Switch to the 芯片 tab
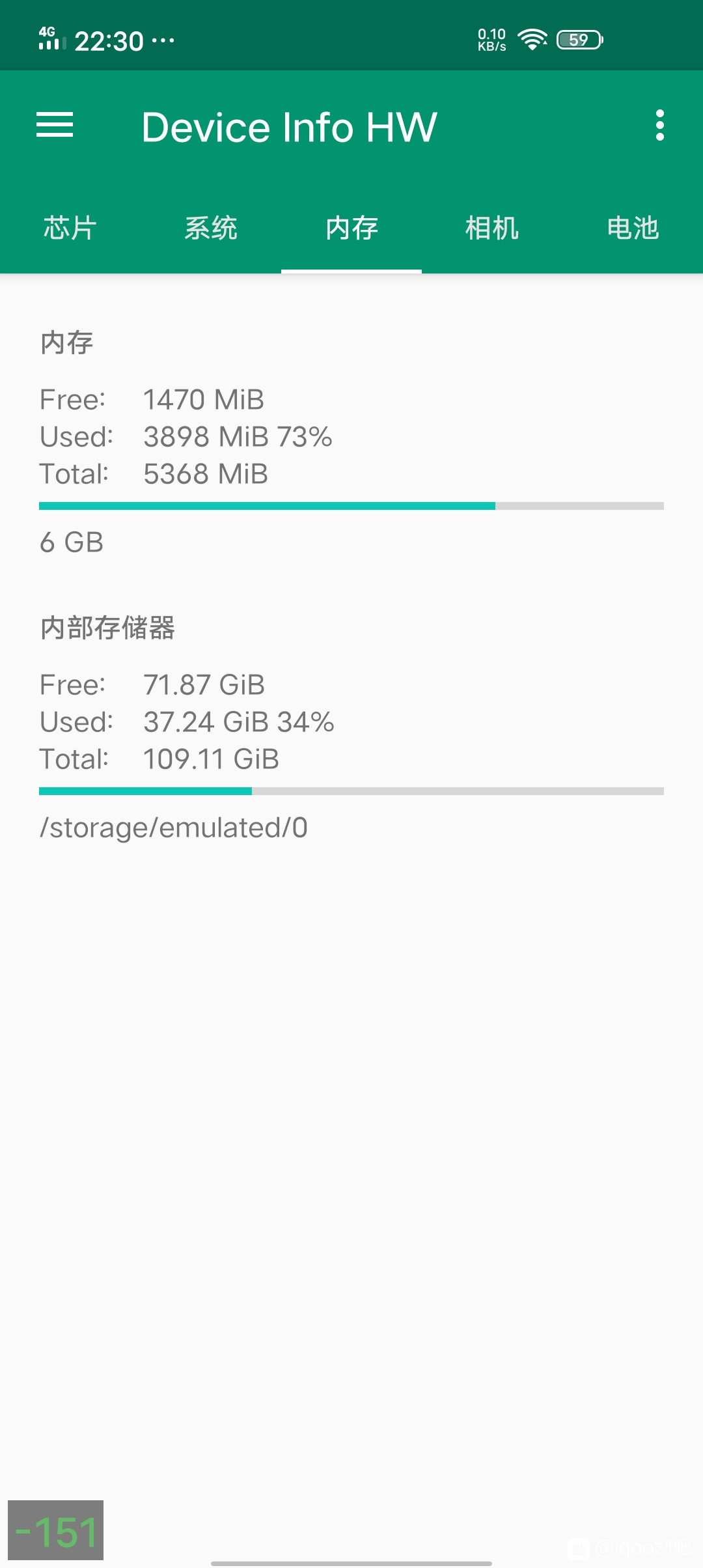 coord(70,228)
